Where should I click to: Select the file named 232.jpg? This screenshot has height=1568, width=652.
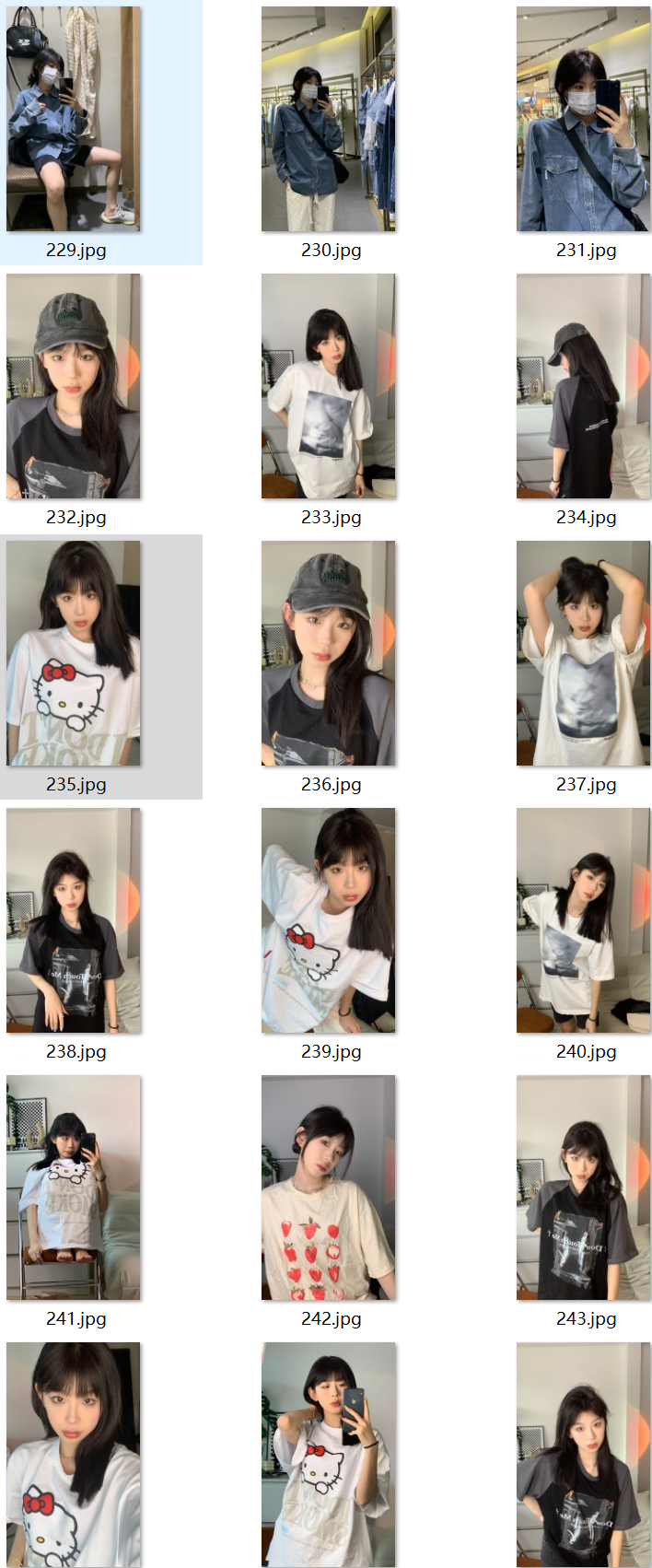click(74, 387)
